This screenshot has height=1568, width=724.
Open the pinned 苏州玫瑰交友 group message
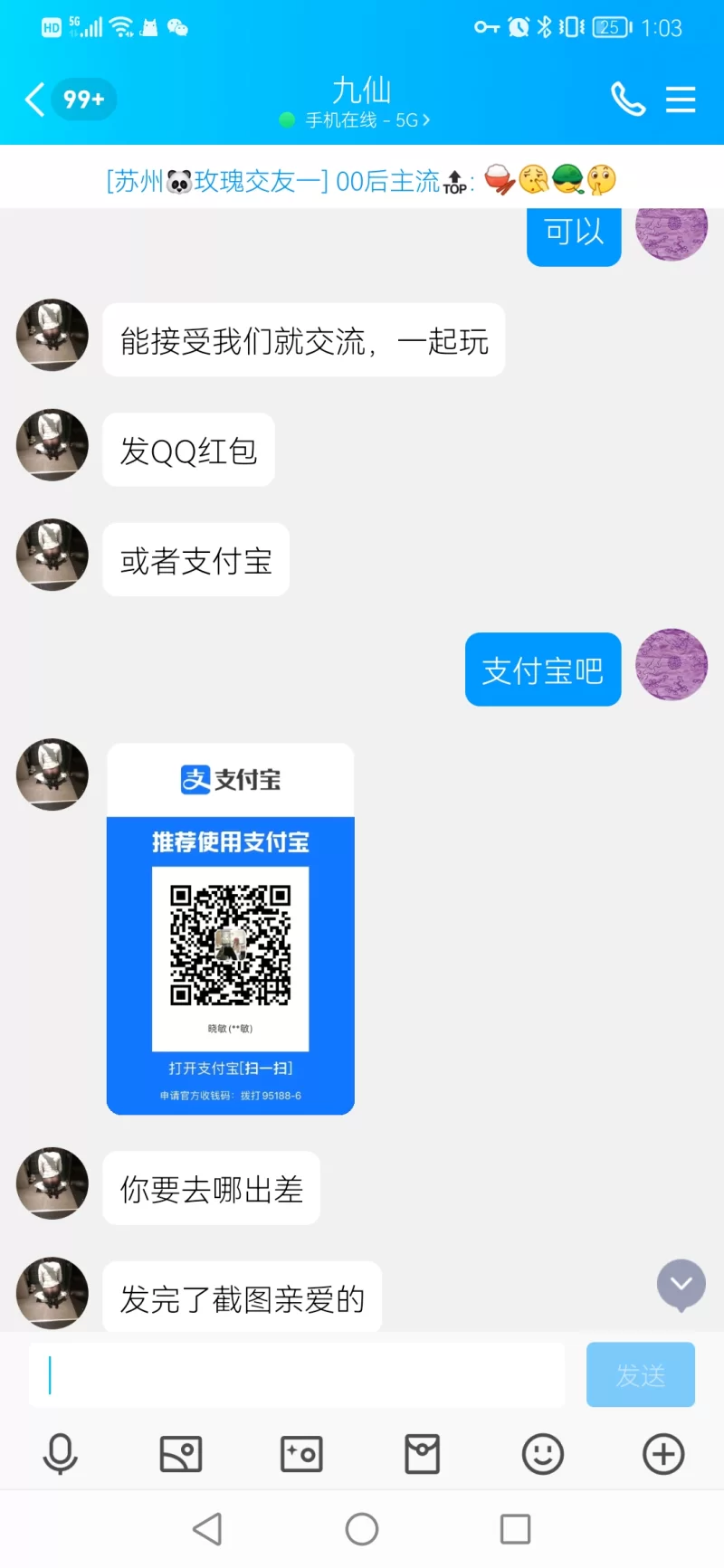(362, 180)
